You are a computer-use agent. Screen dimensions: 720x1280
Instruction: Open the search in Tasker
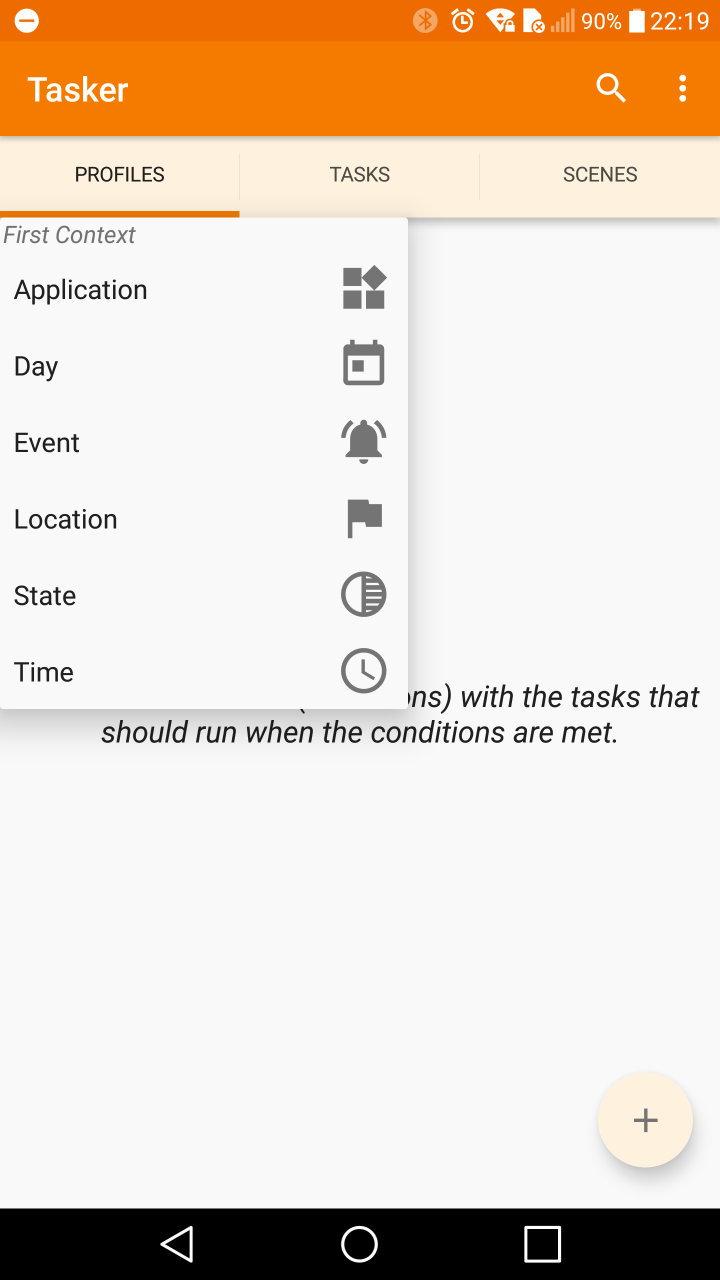coord(611,88)
